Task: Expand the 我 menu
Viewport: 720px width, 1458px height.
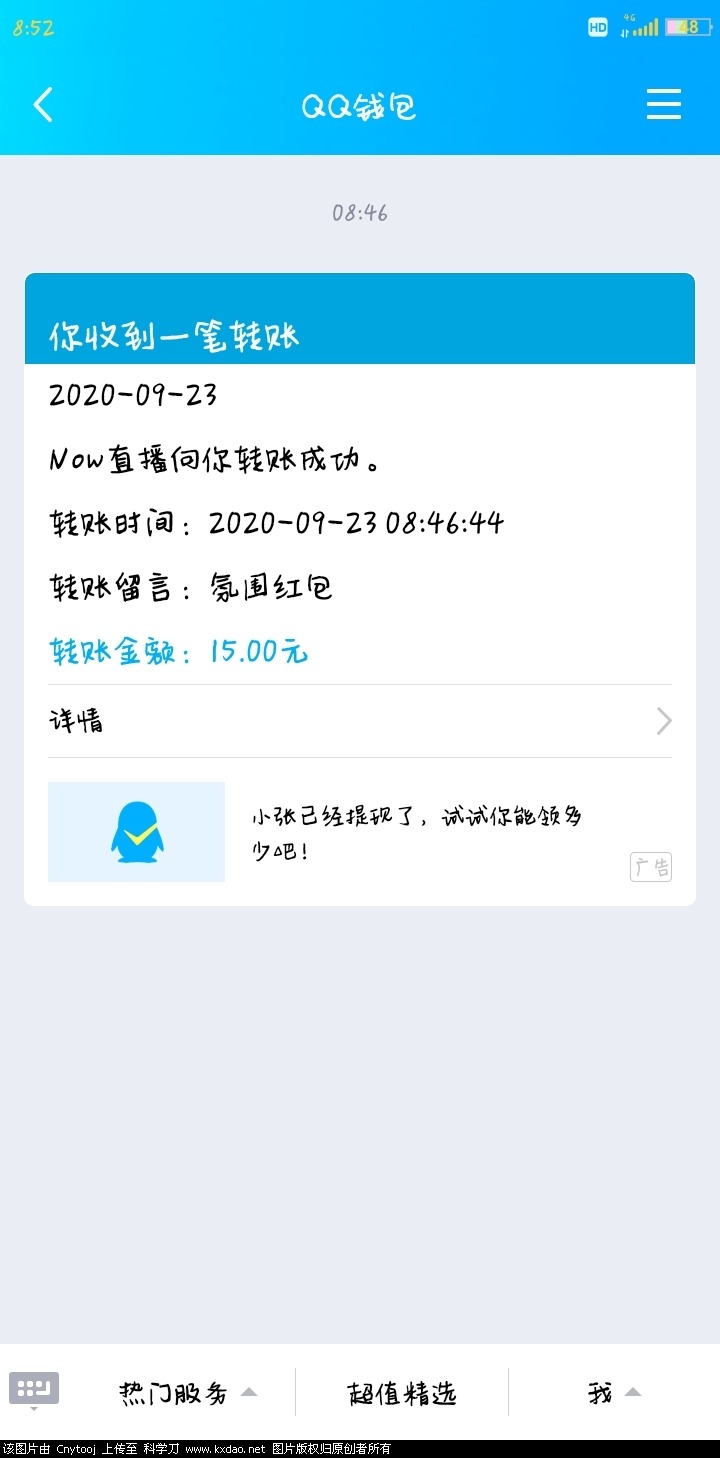Action: click(x=613, y=1392)
